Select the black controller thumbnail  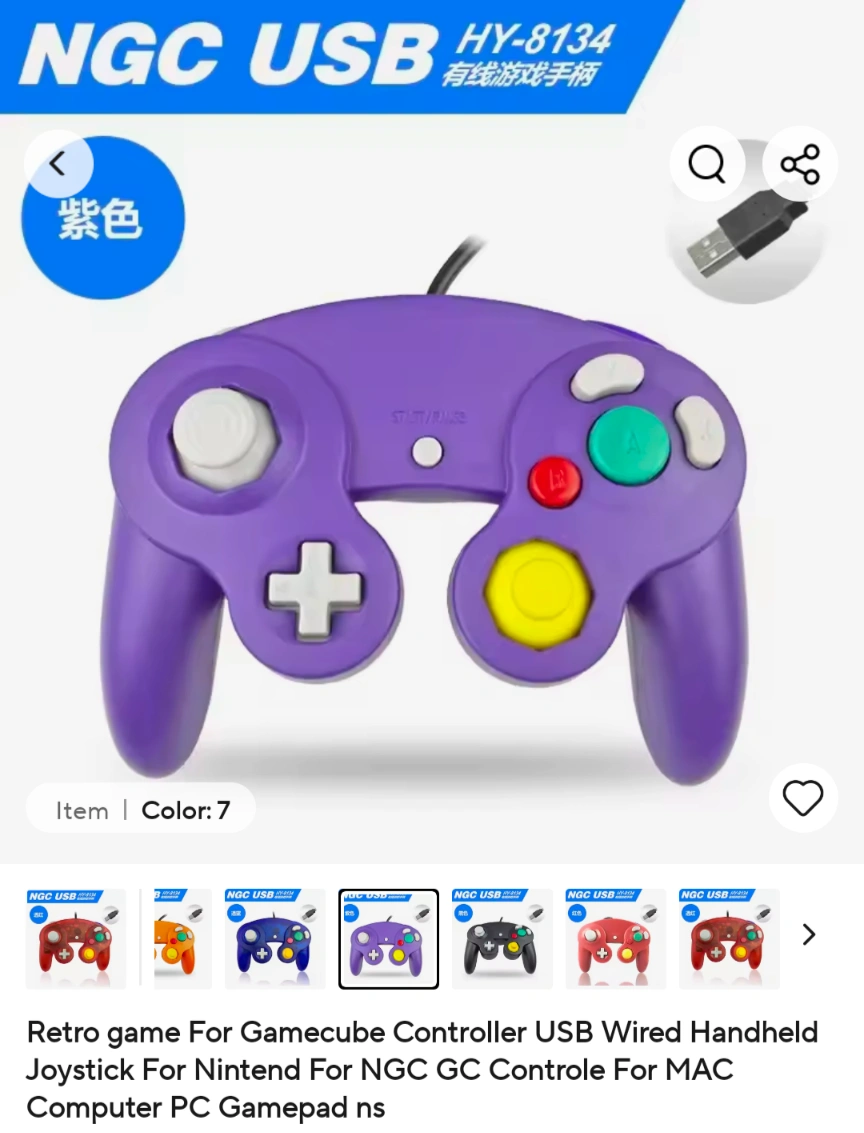point(502,938)
